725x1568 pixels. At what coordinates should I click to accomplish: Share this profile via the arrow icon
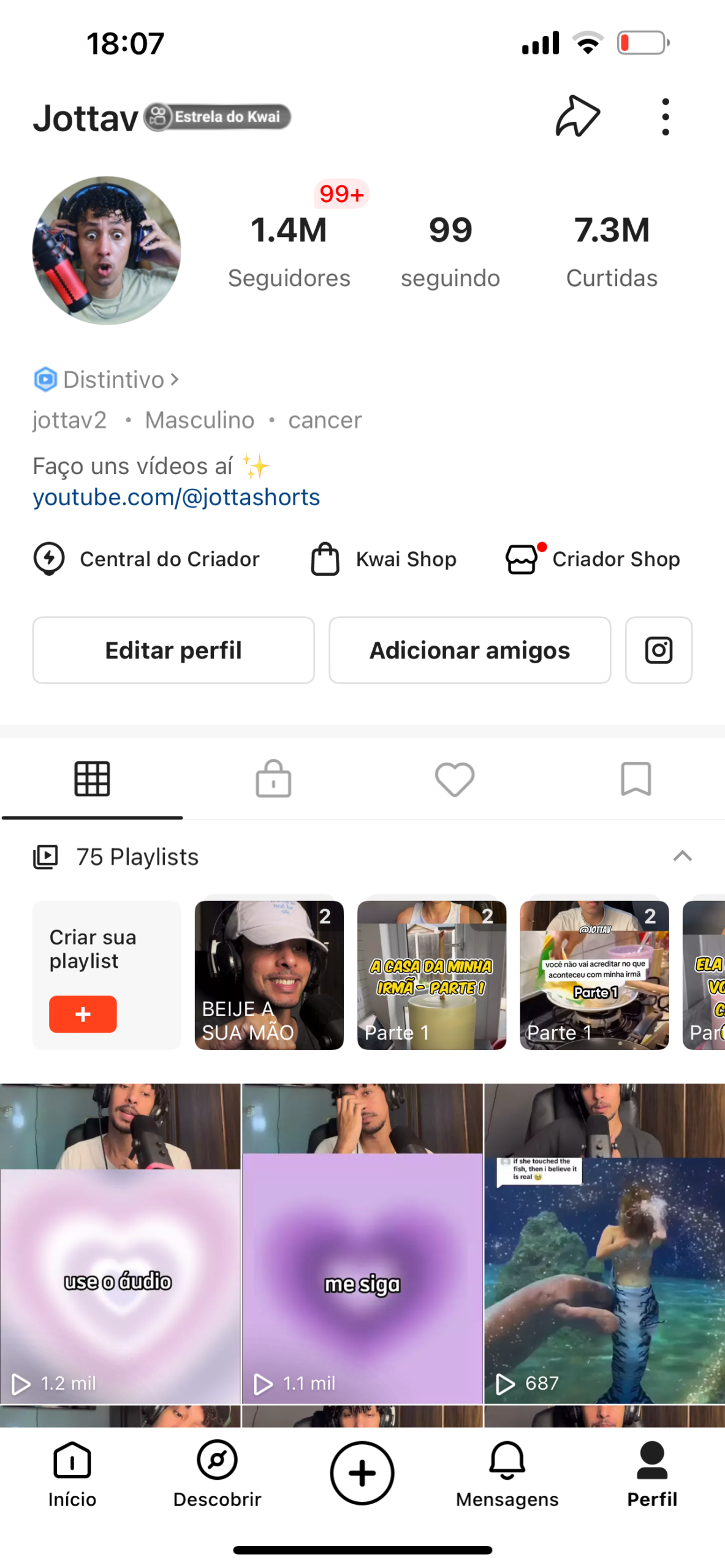(577, 116)
